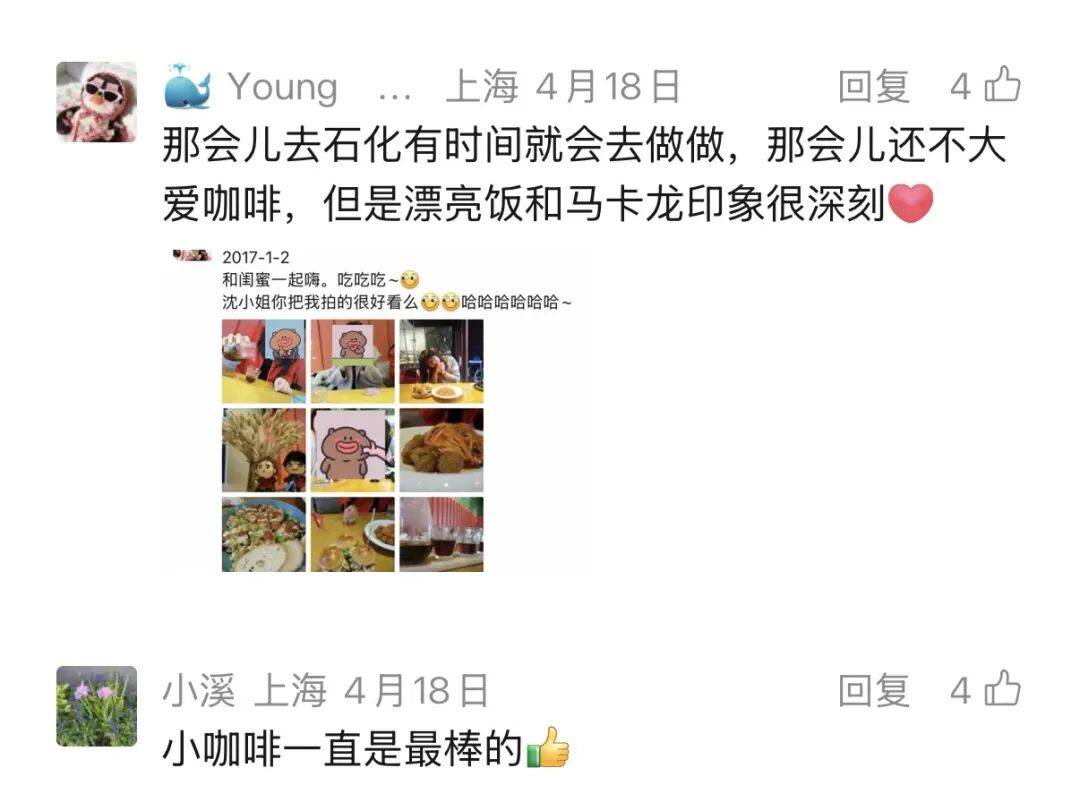Viewport: 1080px width, 802px height.
Task: Open Young's profile avatar
Action: tap(96, 102)
